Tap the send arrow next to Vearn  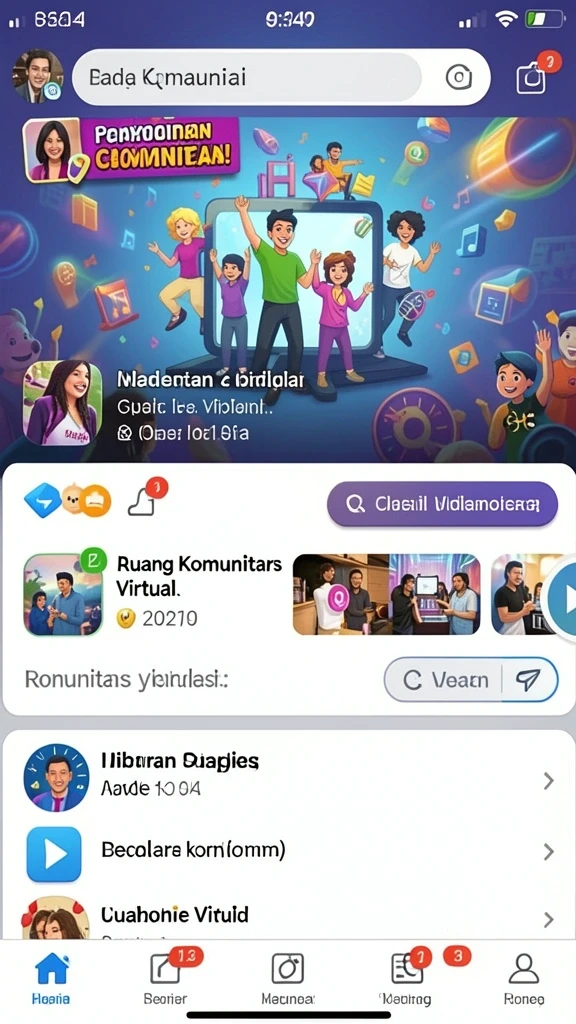(528, 680)
